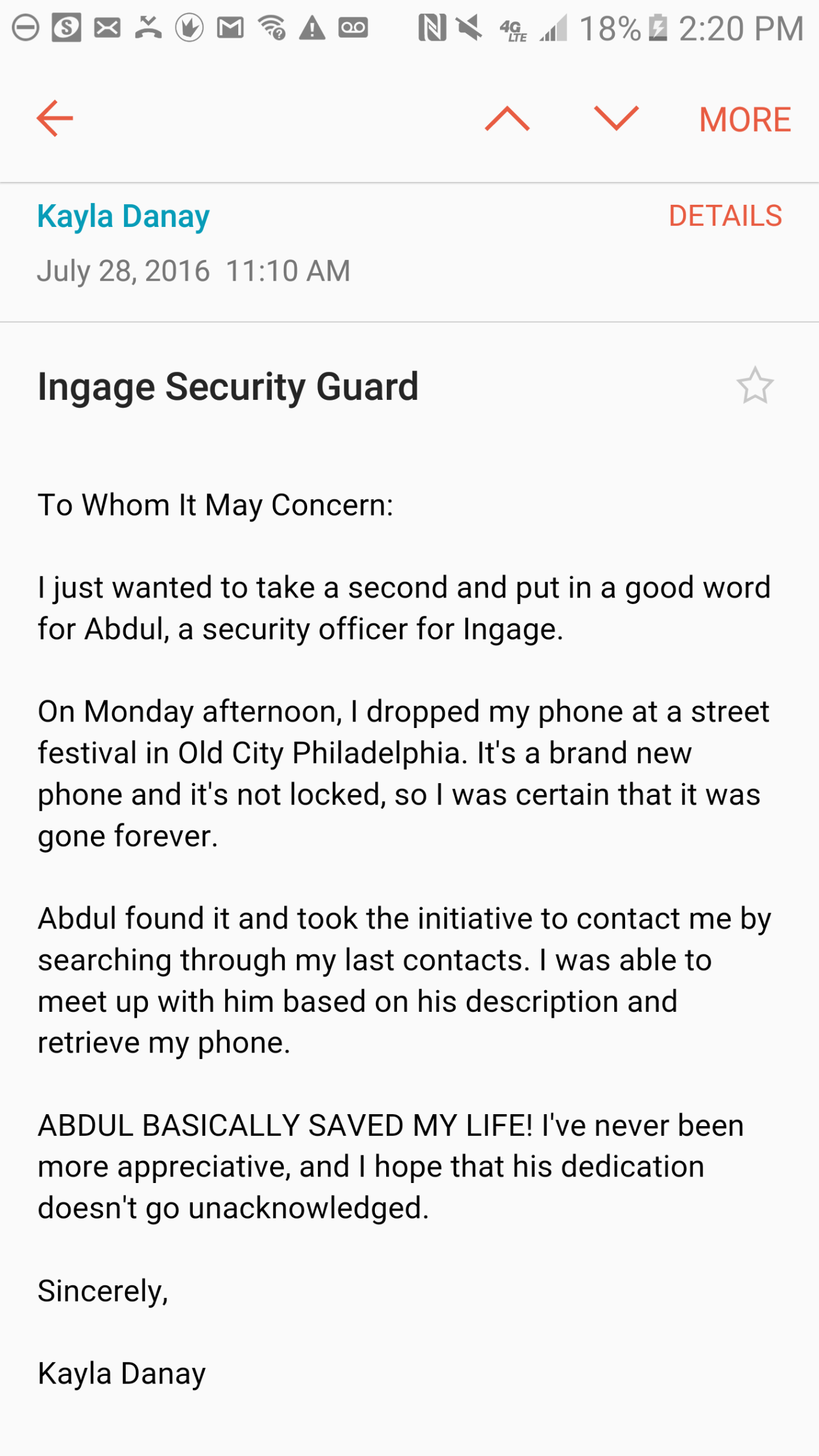The image size is (819, 1456).
Task: Star the Ingage Security Guard email
Action: click(754, 386)
